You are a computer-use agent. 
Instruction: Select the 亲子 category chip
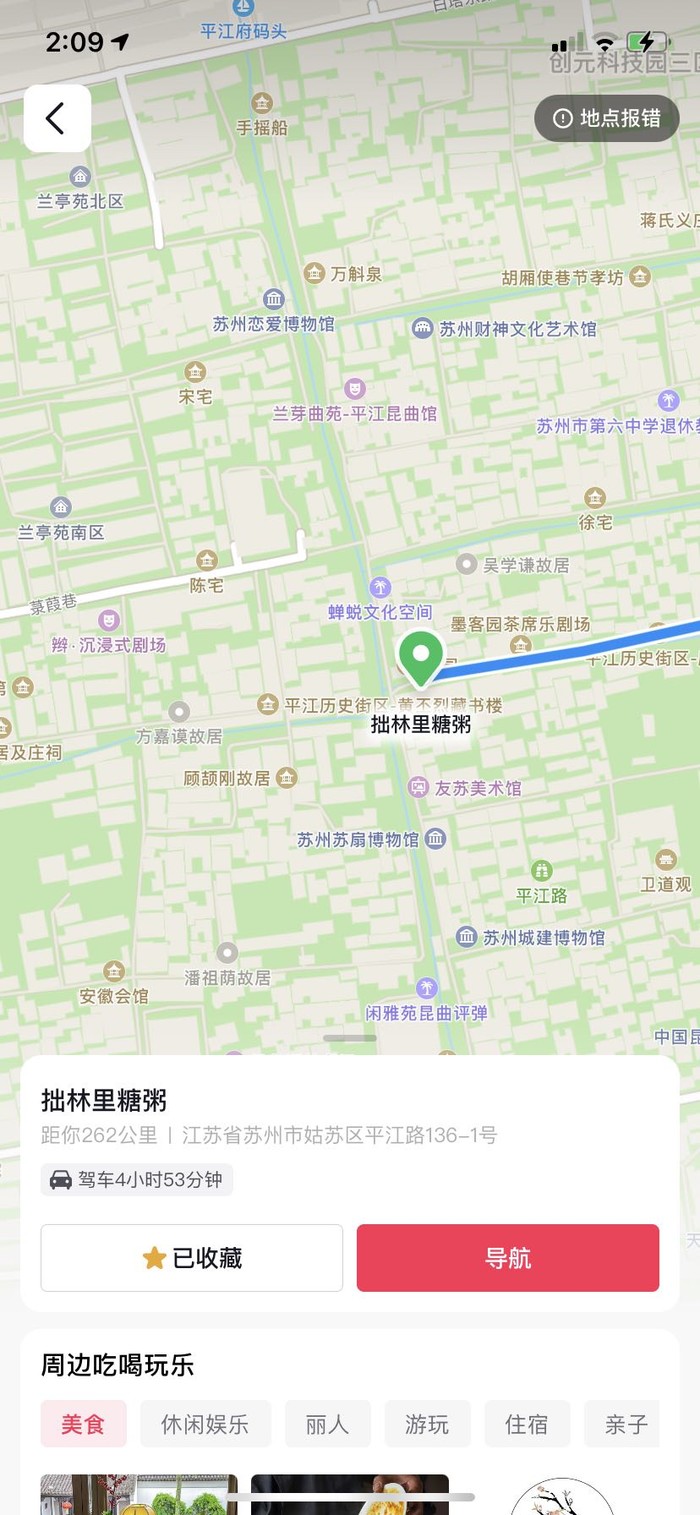[x=625, y=1424]
